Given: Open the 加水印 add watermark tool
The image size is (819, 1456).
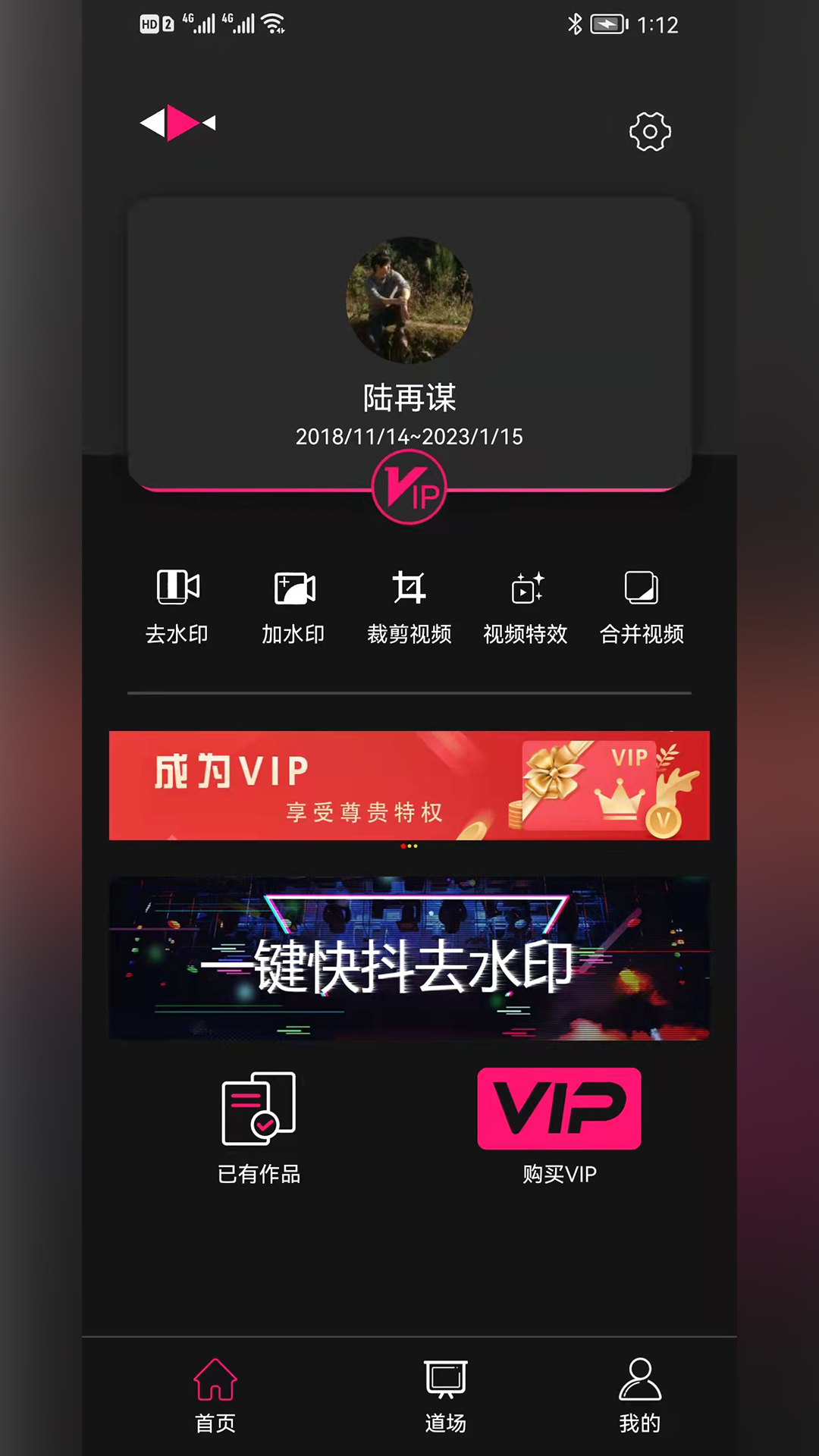Looking at the screenshot, I should (x=293, y=607).
